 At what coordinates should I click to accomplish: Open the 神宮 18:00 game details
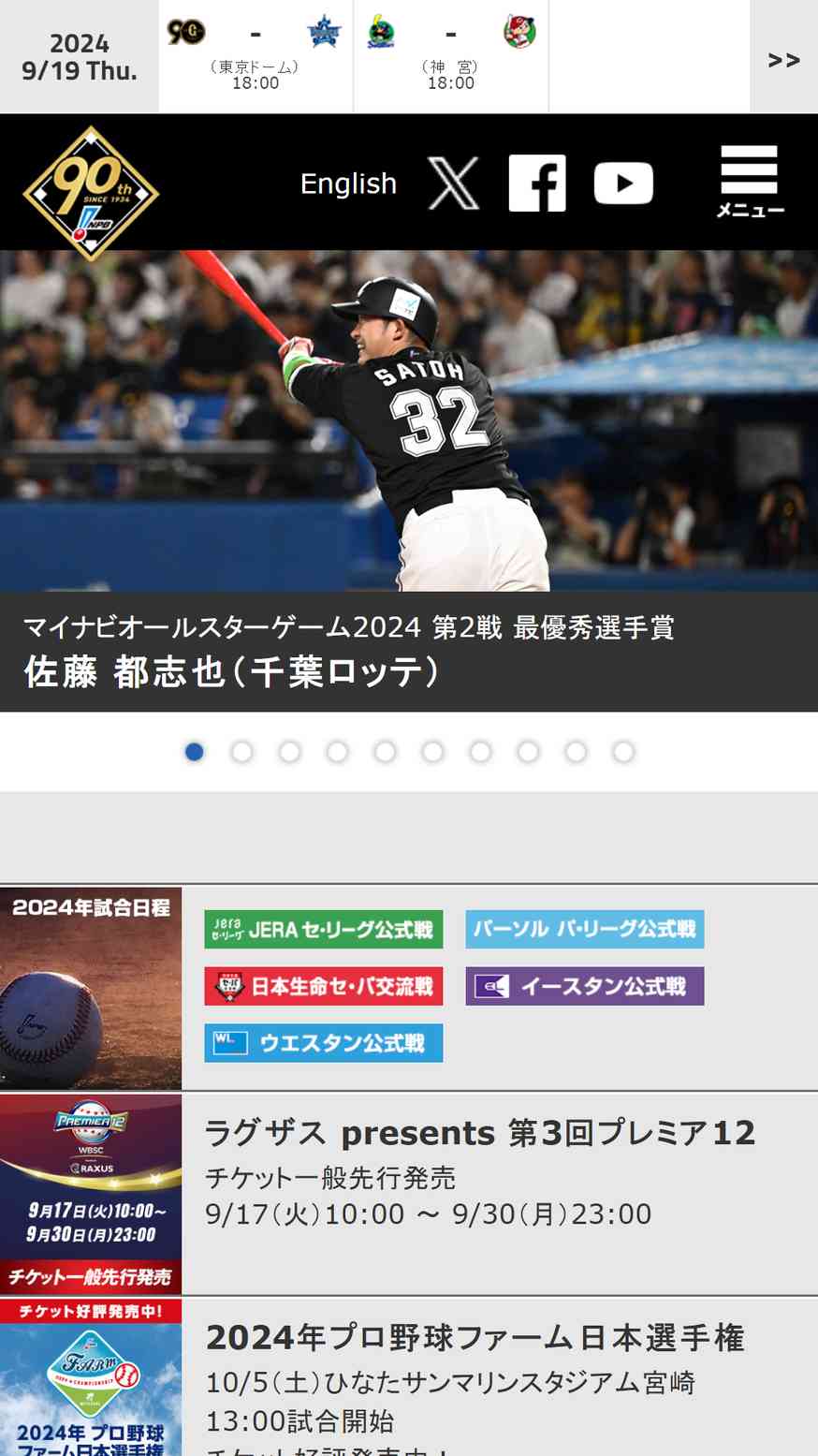450,56
